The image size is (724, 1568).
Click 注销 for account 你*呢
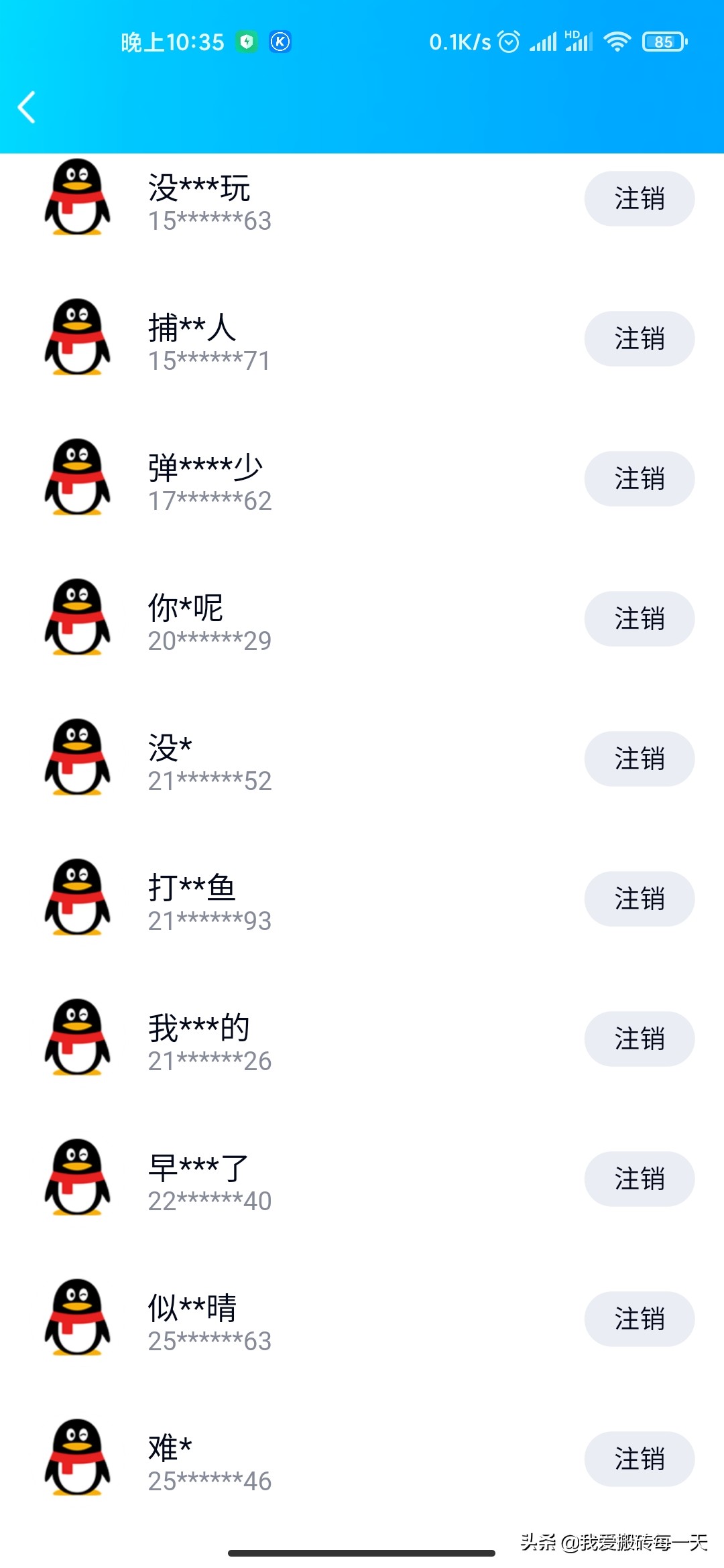tap(639, 619)
